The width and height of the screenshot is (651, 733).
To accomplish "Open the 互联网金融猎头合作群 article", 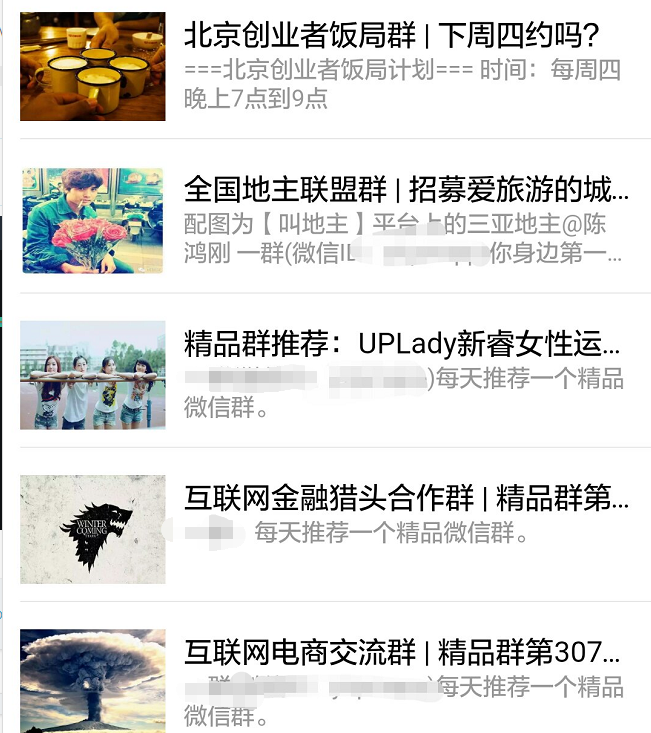I will [406, 498].
